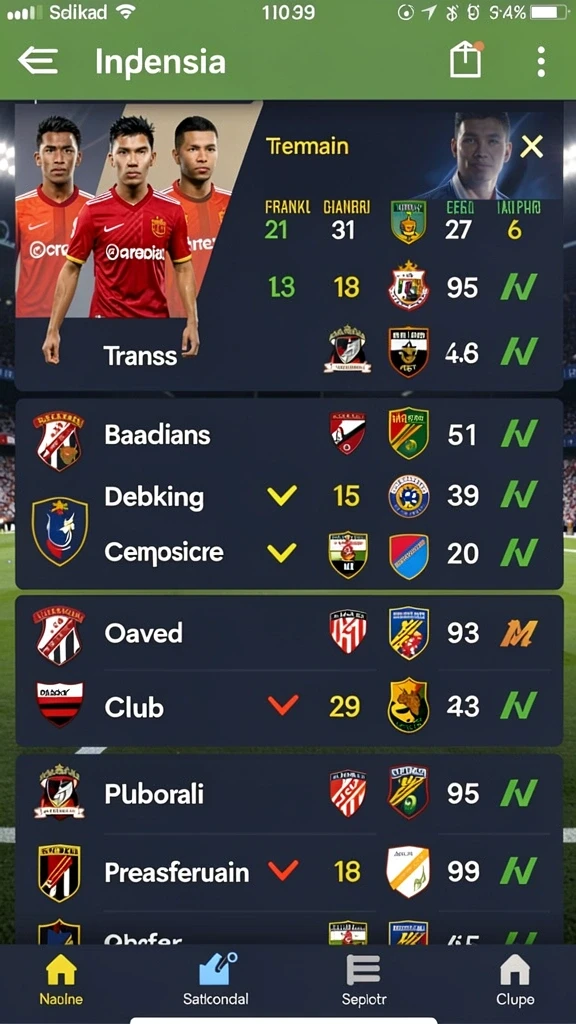The image size is (576, 1024).
Task: Open the overflow menu
Action: 541,61
